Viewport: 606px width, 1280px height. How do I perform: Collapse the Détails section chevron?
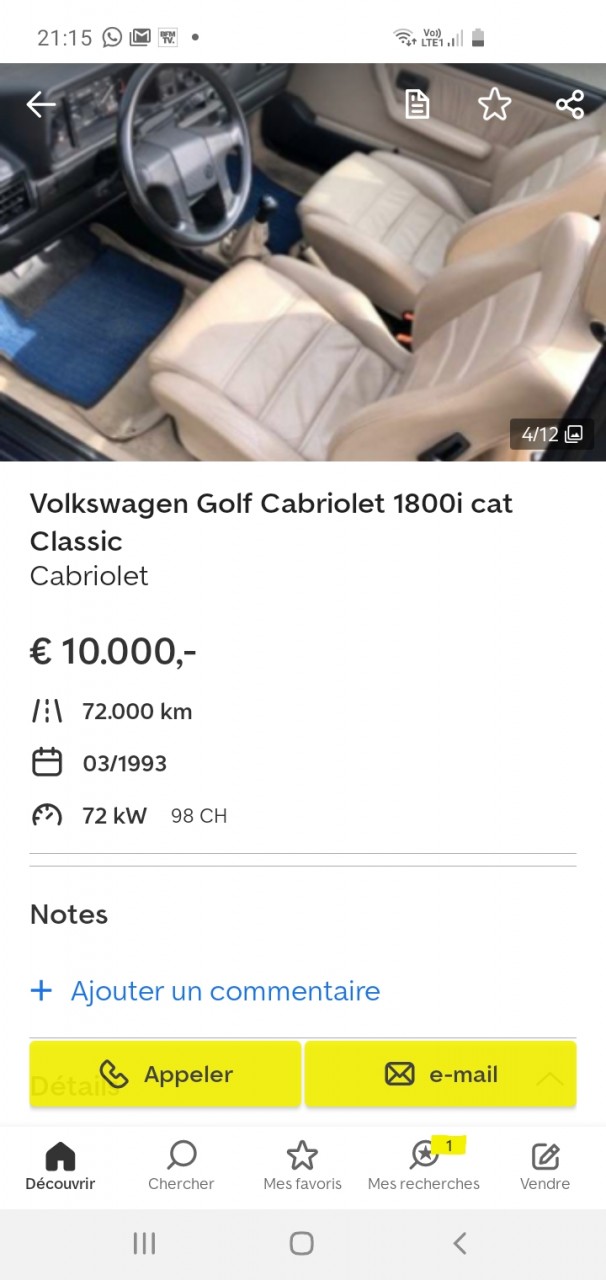coord(550,1080)
